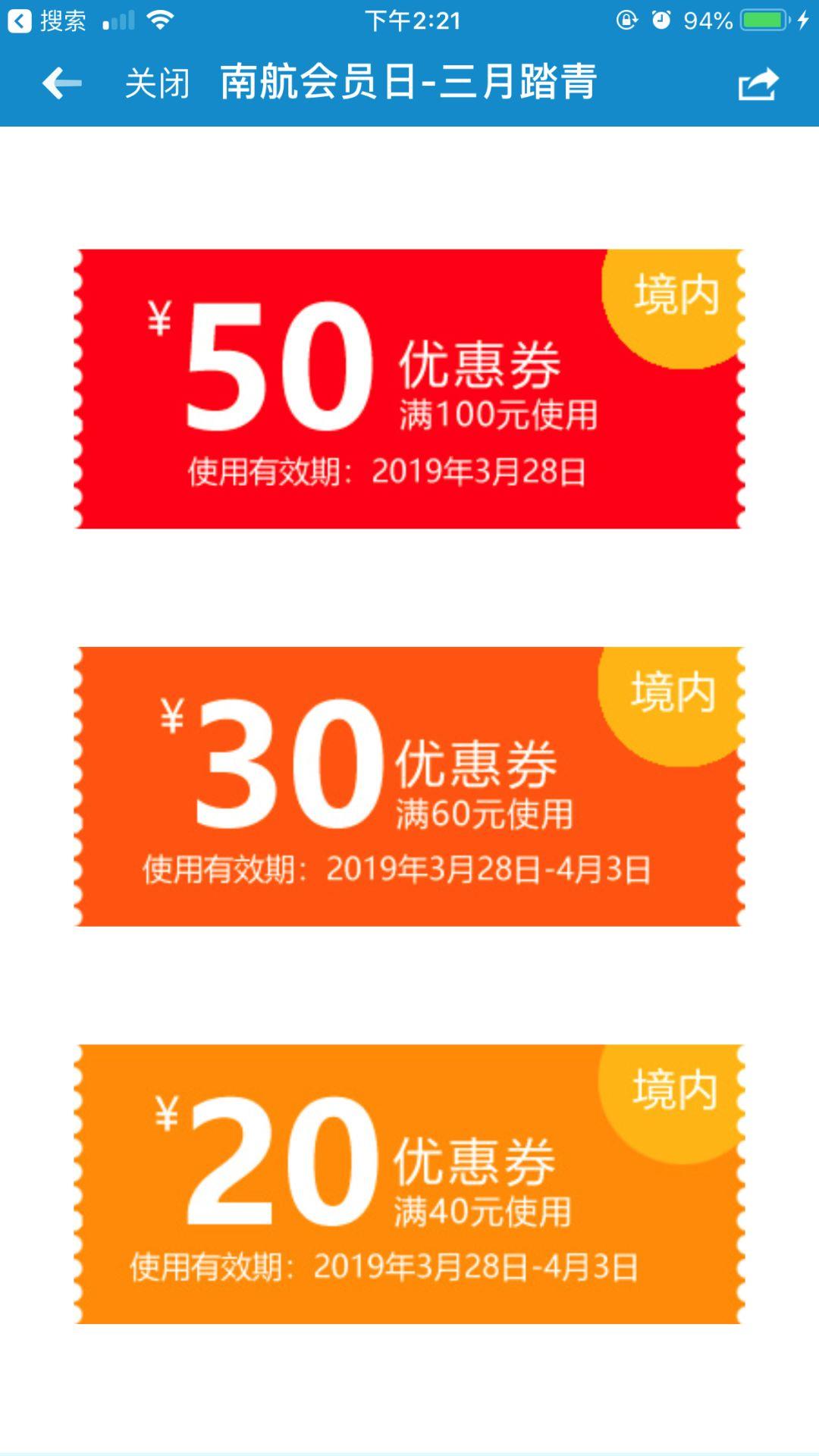
Task: Claim the ¥20 domestic coupon
Action: pos(409,1184)
